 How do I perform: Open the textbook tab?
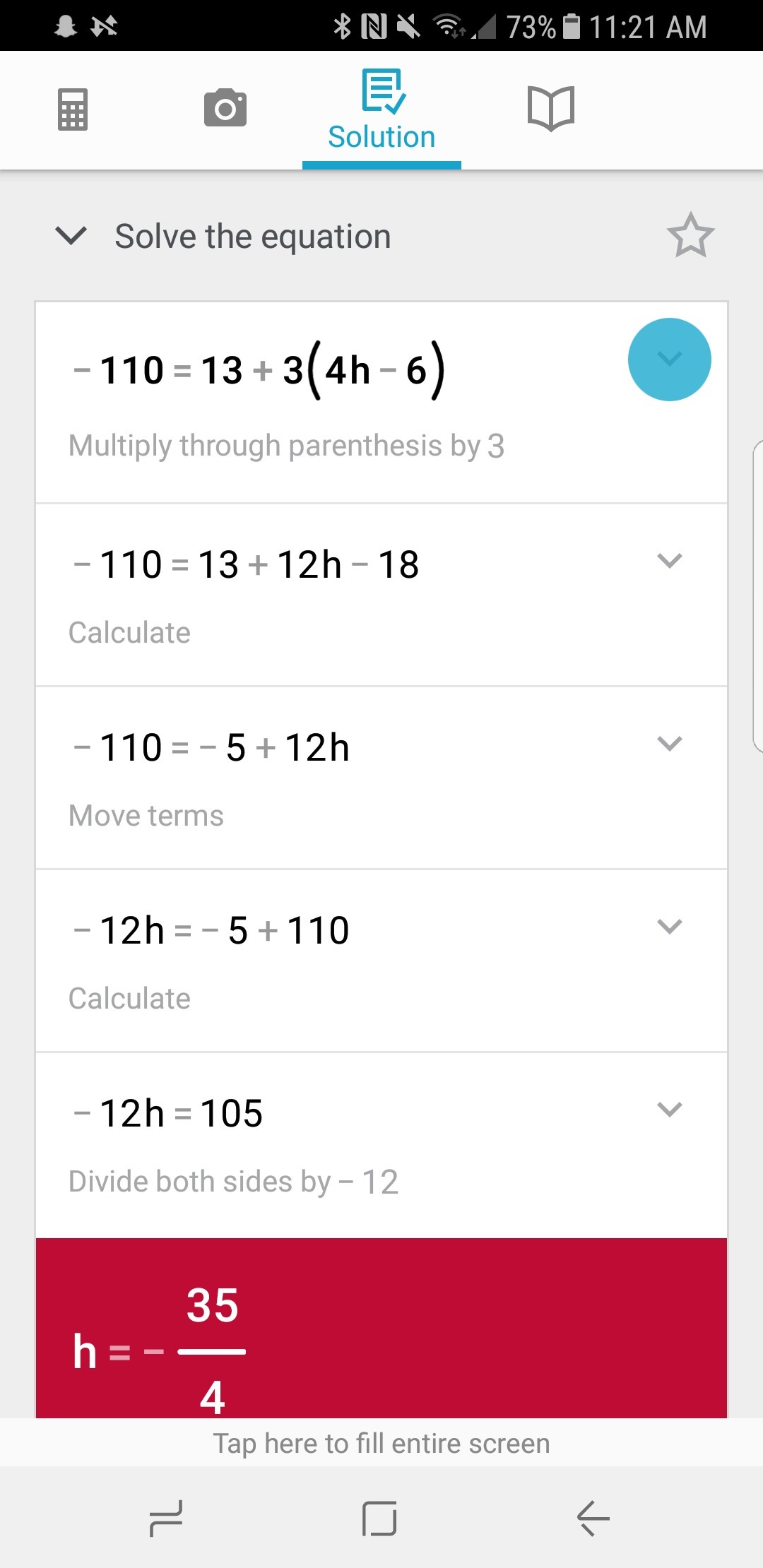tap(551, 108)
